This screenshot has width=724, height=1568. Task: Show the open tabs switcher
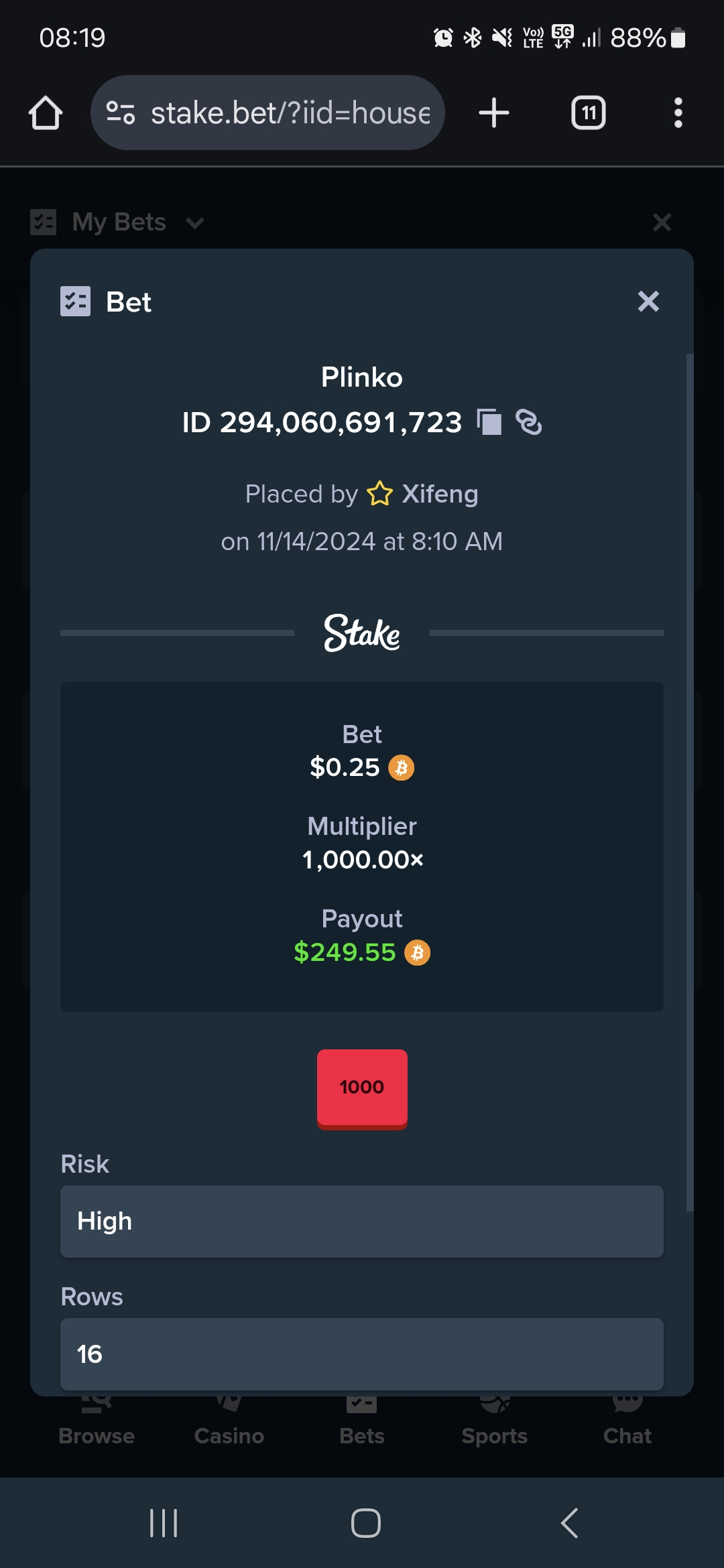(x=589, y=113)
